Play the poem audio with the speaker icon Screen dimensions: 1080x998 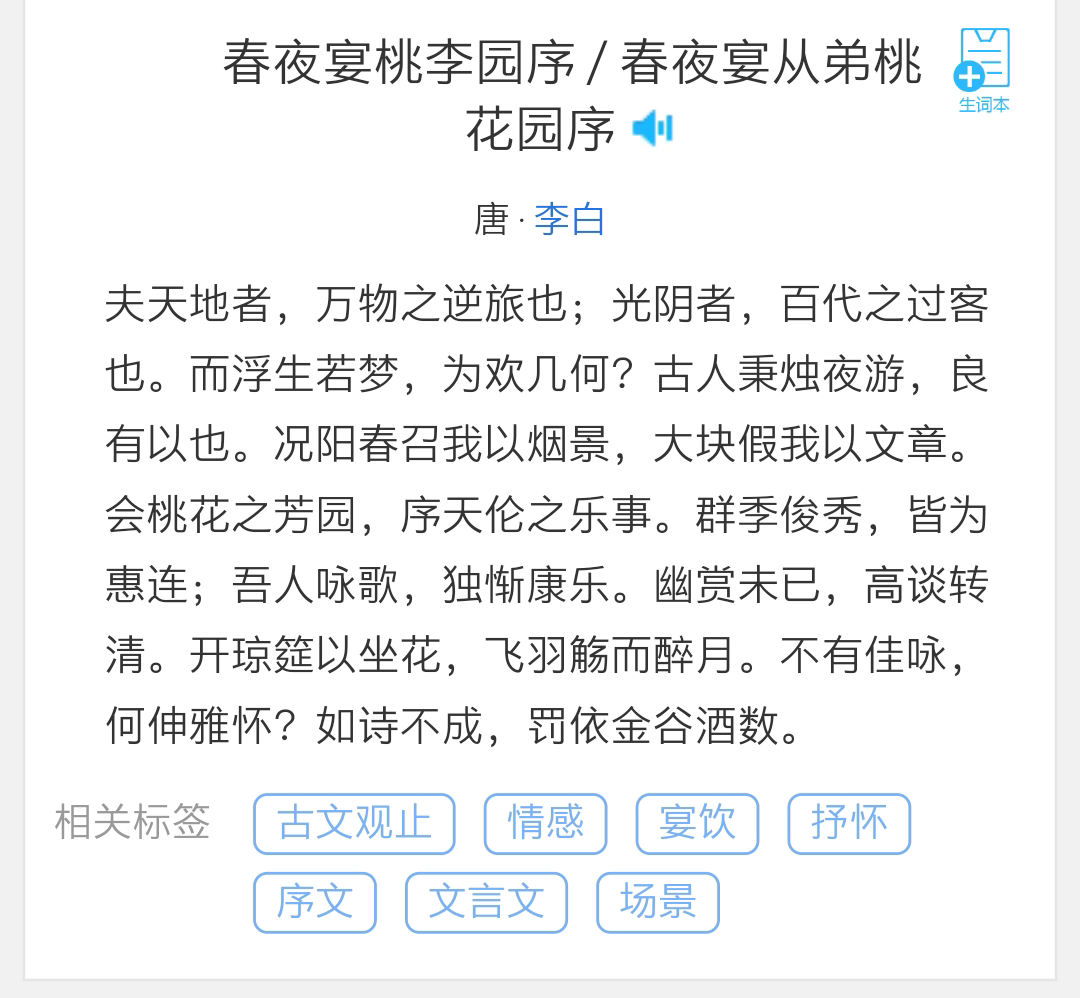[653, 129]
